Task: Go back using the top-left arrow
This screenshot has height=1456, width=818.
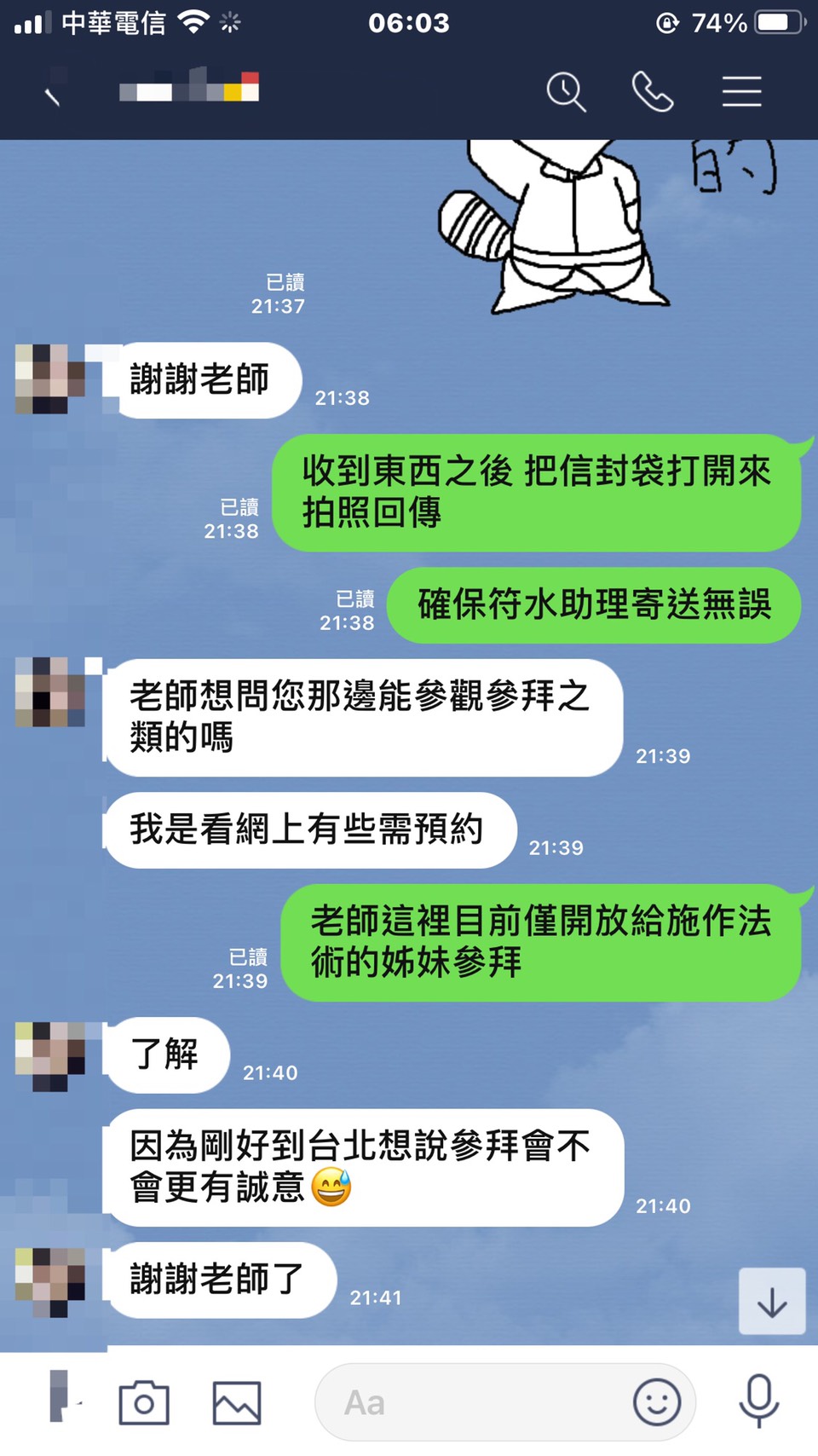Action: pos(52,93)
